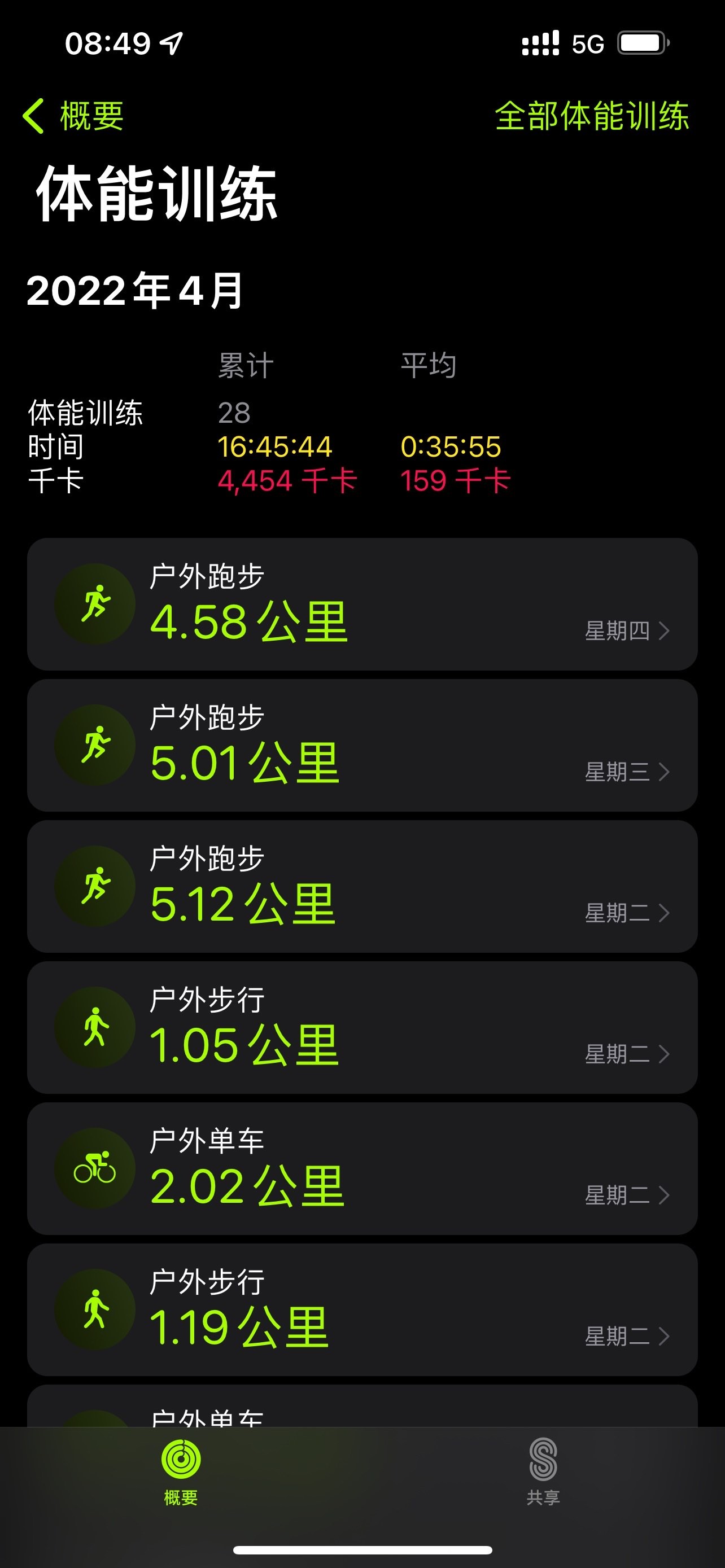This screenshot has height=1568, width=725.
Task: Open the 4.58 公里 outdoor run
Action: [362, 605]
